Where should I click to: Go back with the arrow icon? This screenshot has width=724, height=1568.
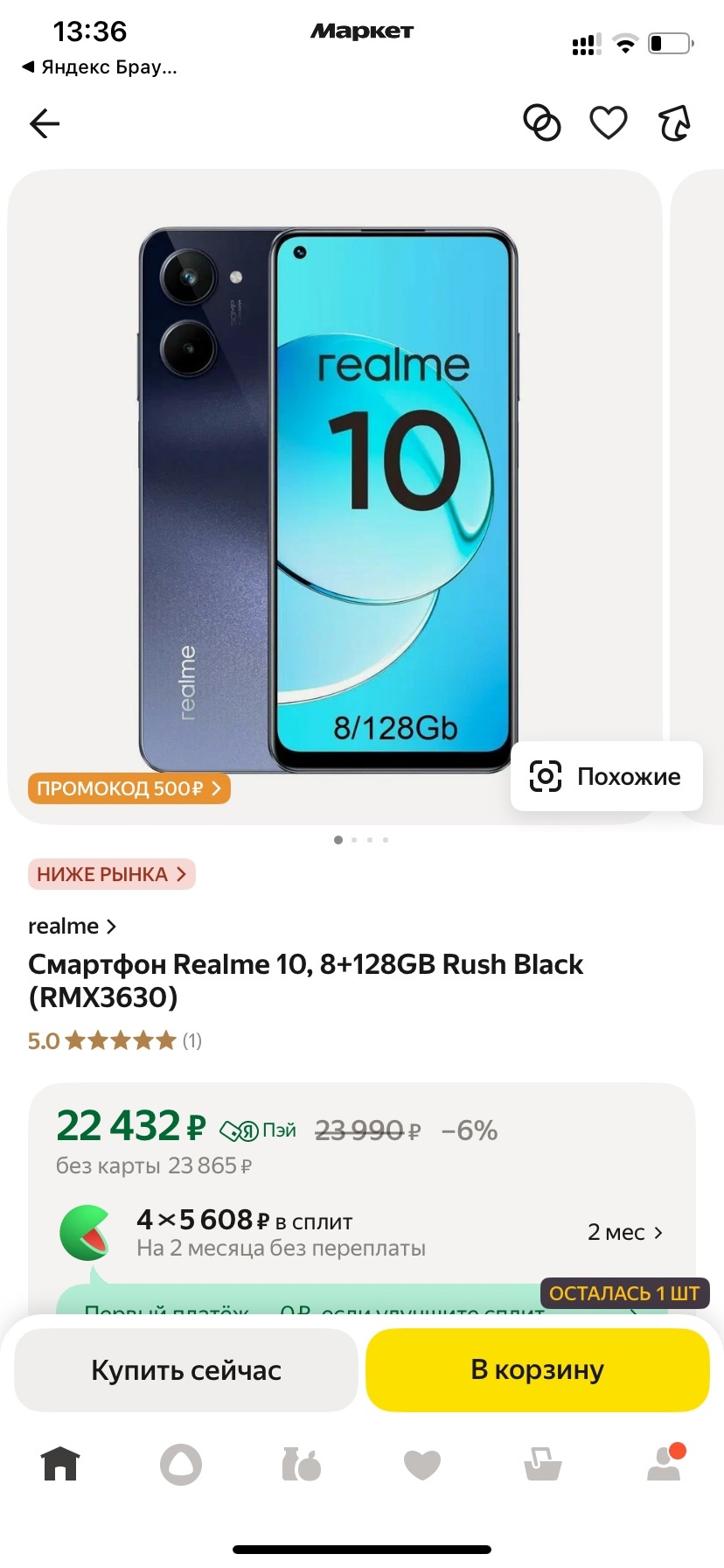45,123
